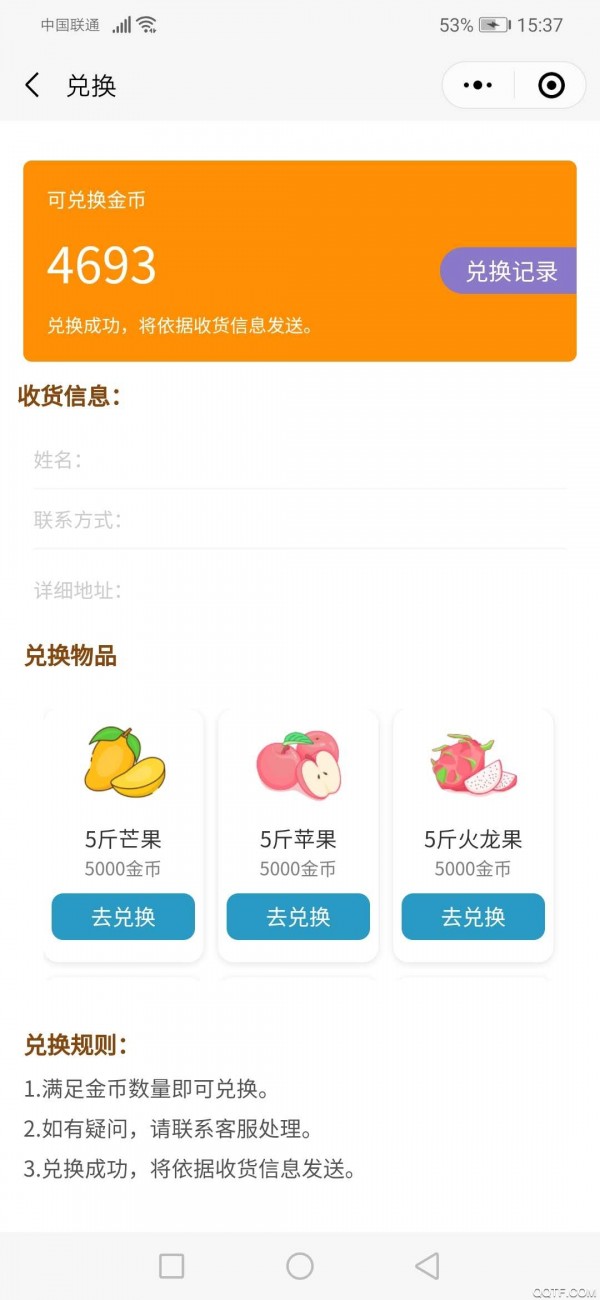Tap the system home button
The image size is (600, 1300).
[300, 1266]
